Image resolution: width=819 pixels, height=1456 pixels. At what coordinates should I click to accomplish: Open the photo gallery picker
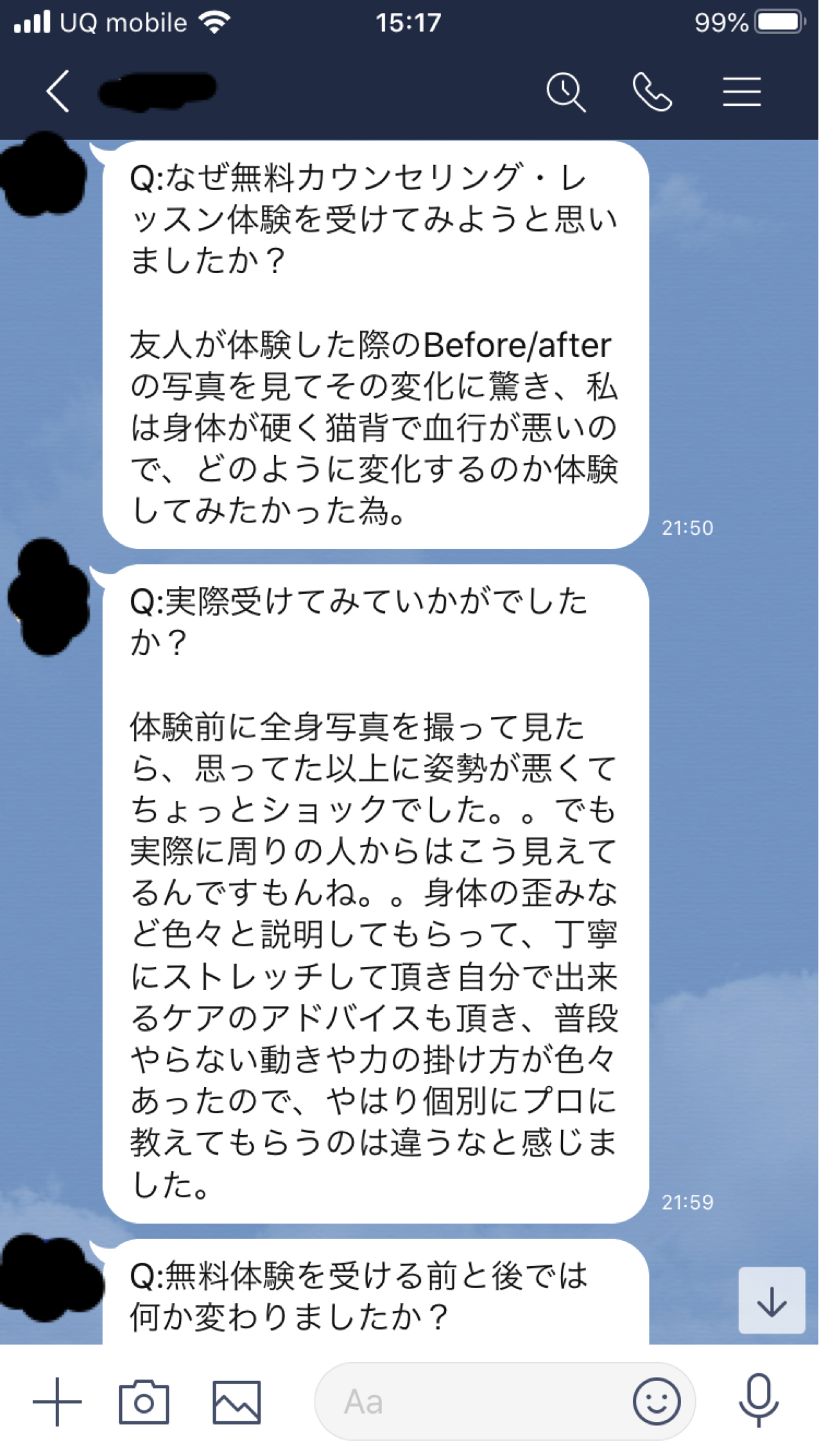tap(236, 1402)
